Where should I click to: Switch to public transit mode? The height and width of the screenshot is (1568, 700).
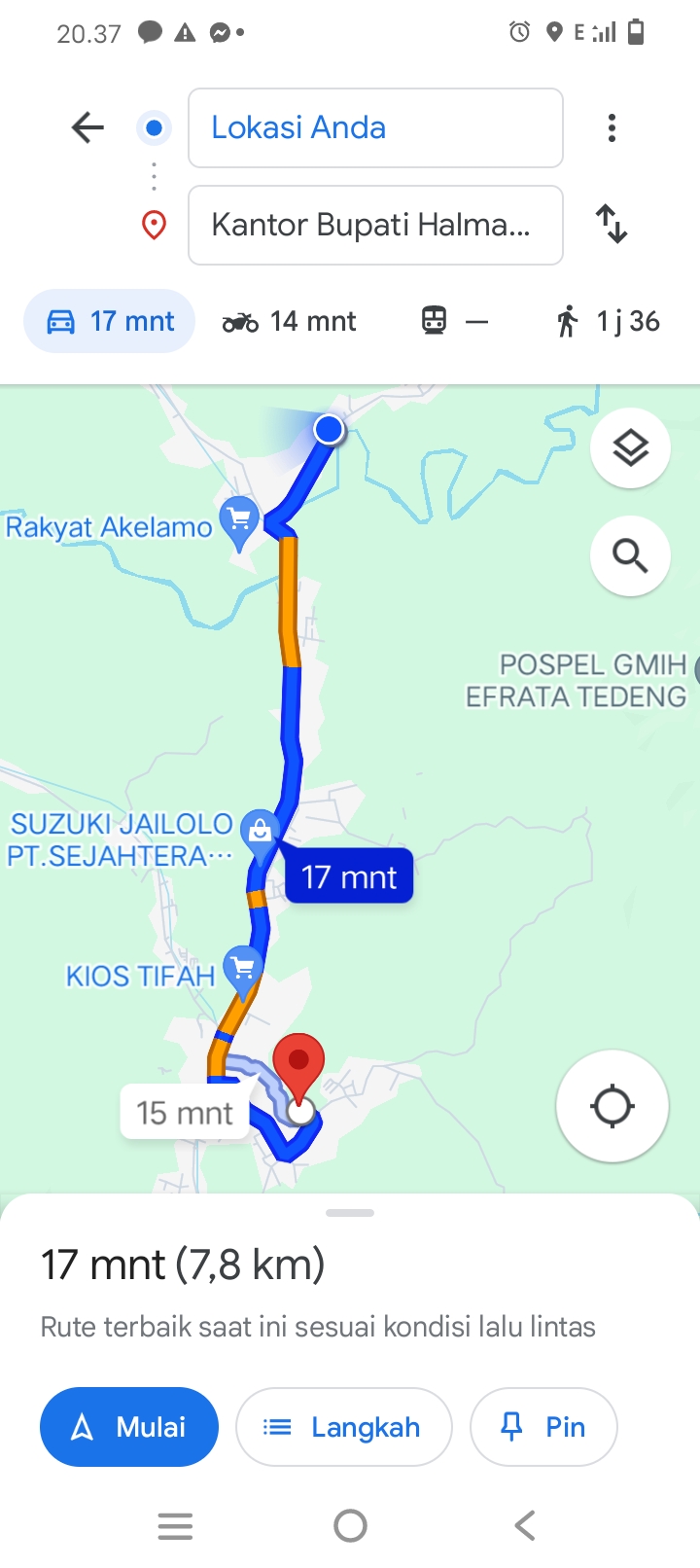click(454, 321)
